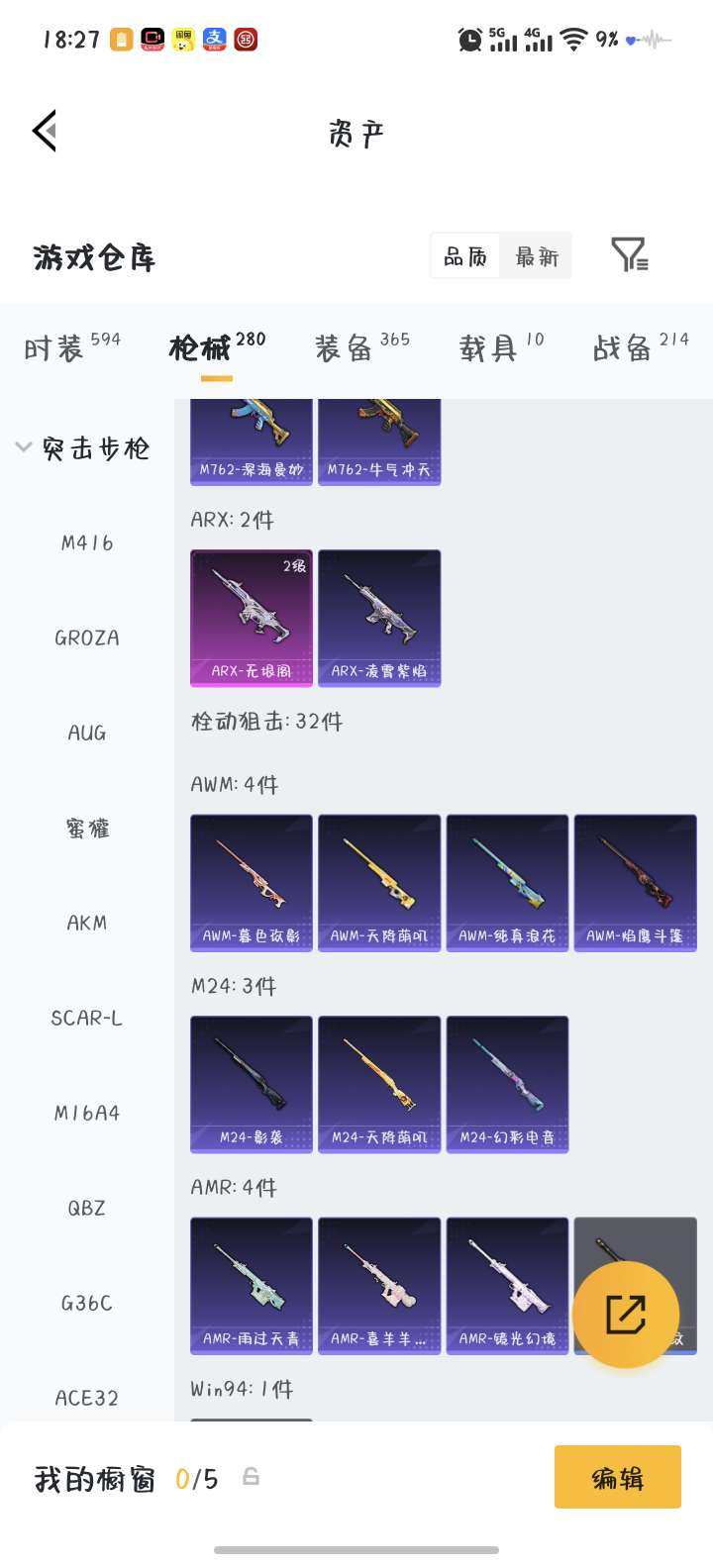Open the AMR-镜光幻境 skin thumbnail

[507, 1284]
